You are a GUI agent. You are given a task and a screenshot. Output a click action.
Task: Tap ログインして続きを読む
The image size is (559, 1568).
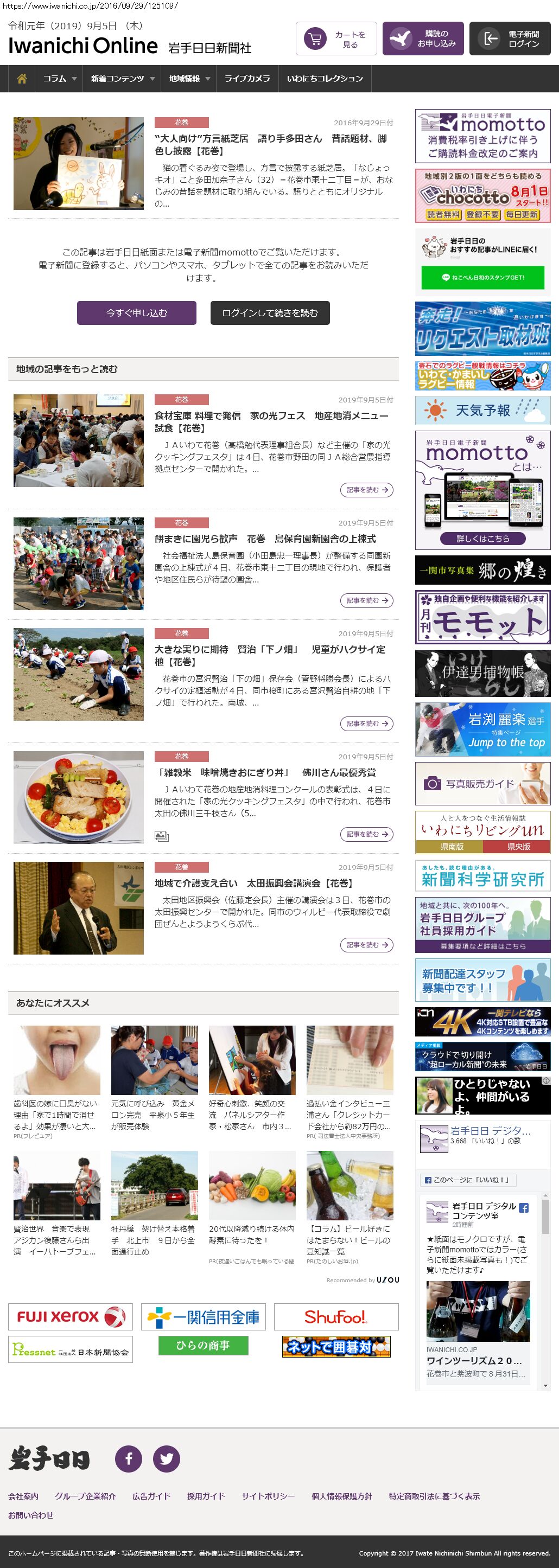click(270, 313)
